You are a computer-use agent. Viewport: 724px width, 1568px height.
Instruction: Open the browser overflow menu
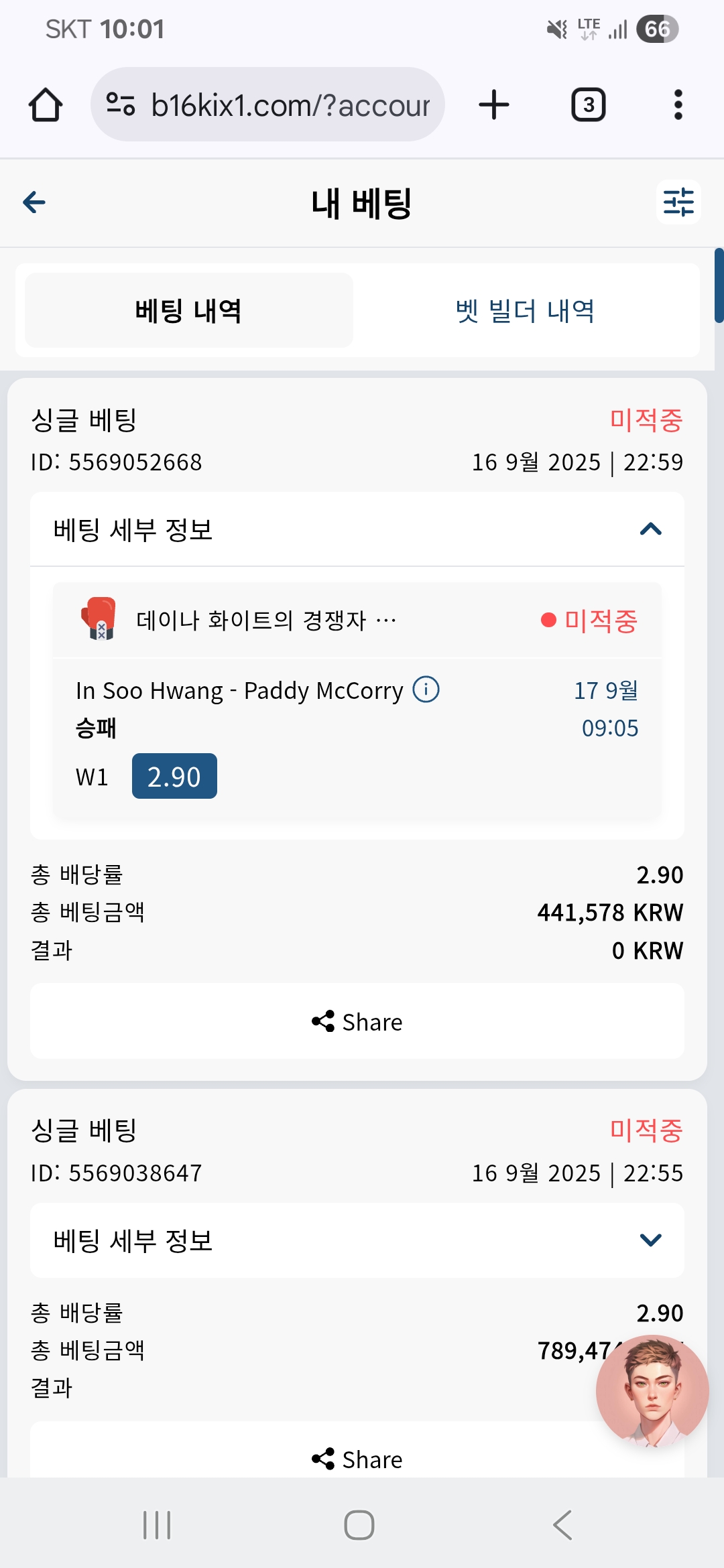tap(678, 105)
